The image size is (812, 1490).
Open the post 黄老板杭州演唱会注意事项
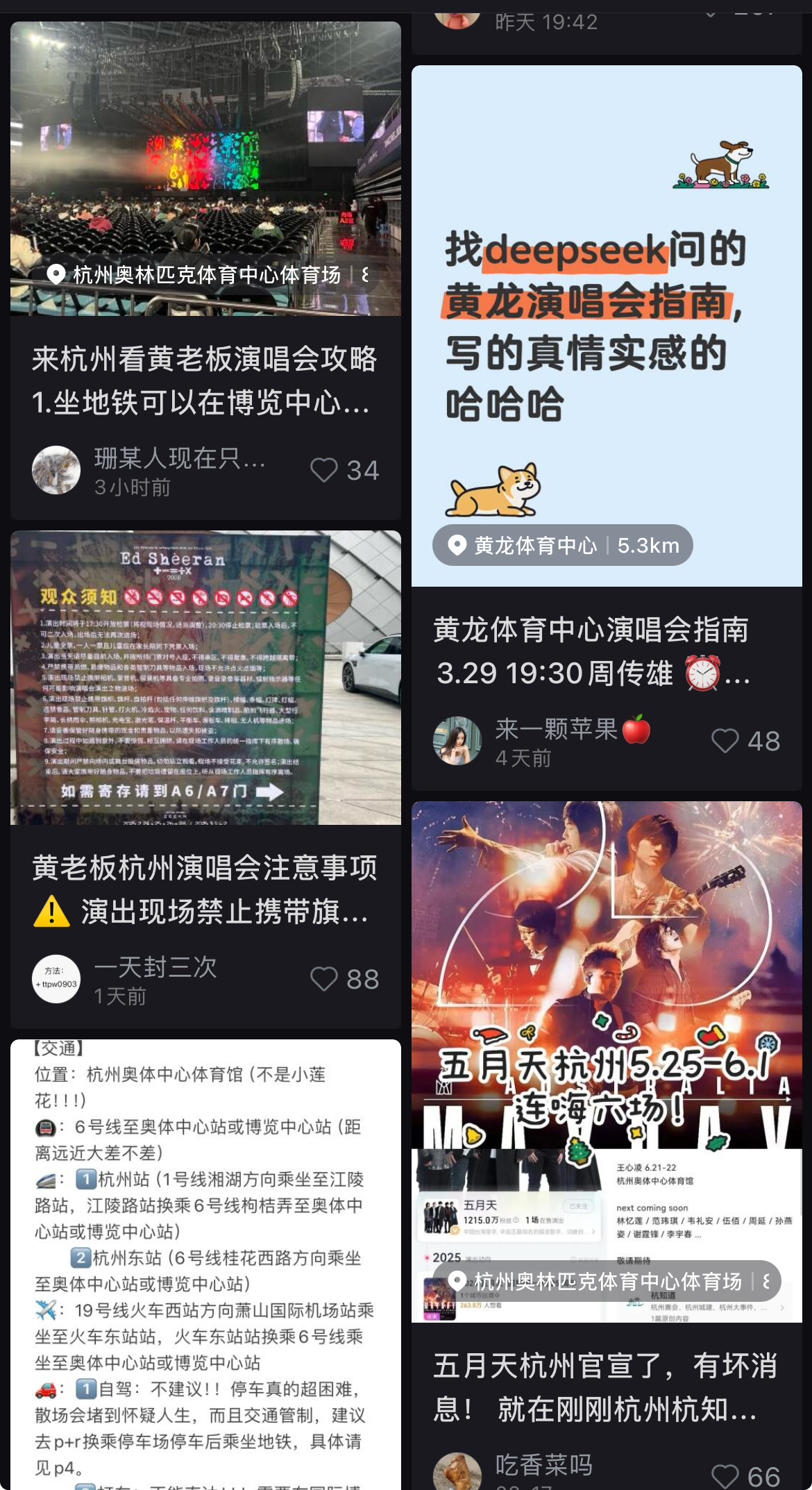(205, 889)
